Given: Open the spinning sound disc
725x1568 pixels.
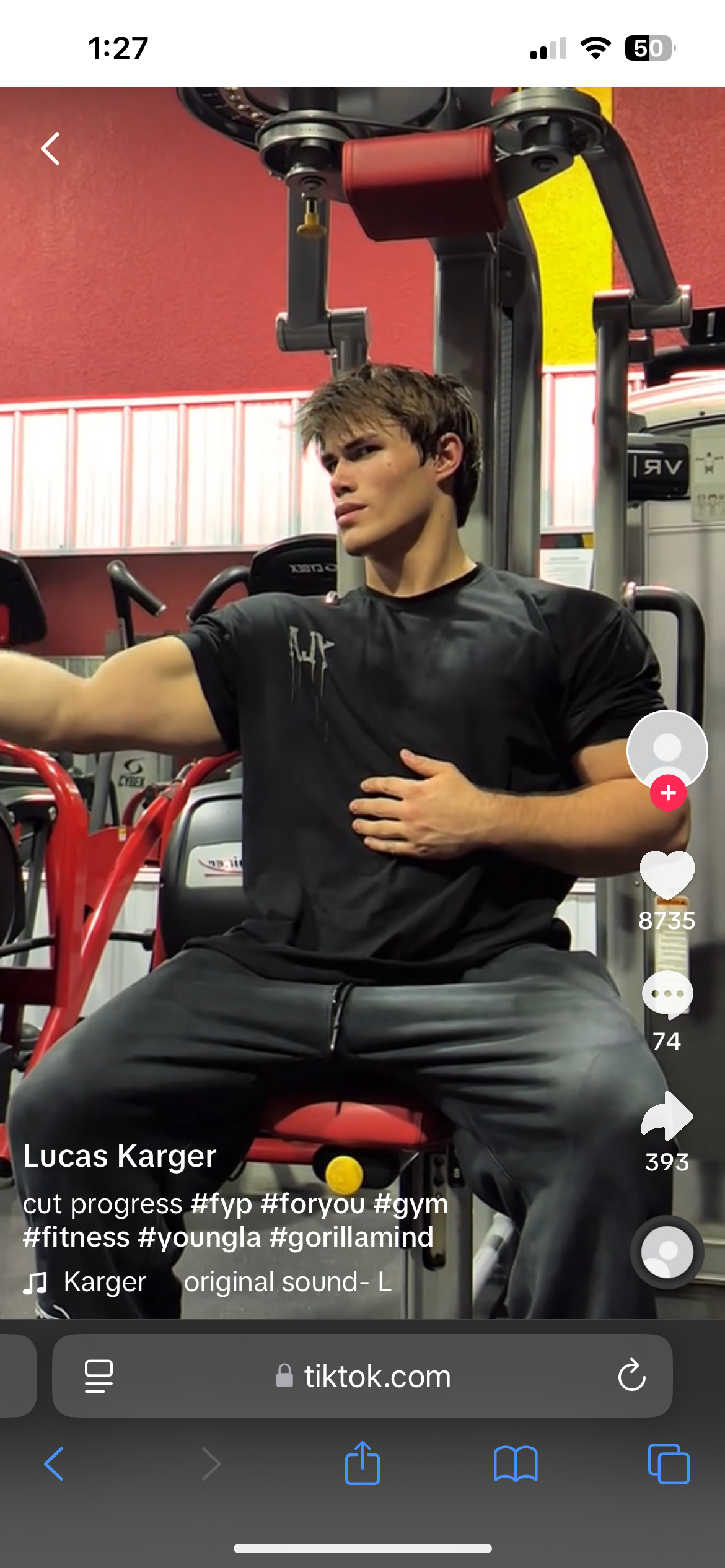Looking at the screenshot, I should 667,1252.
